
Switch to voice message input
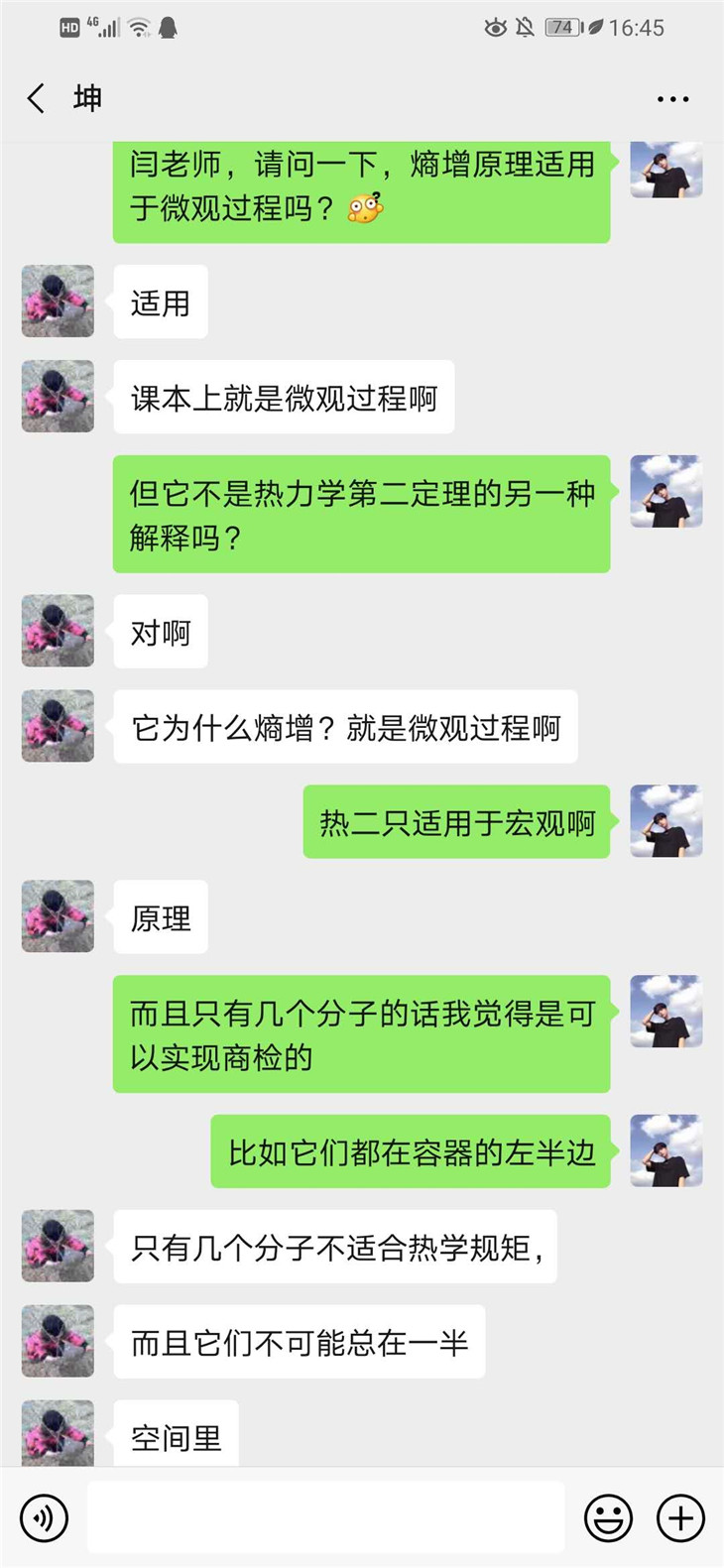[45, 1517]
